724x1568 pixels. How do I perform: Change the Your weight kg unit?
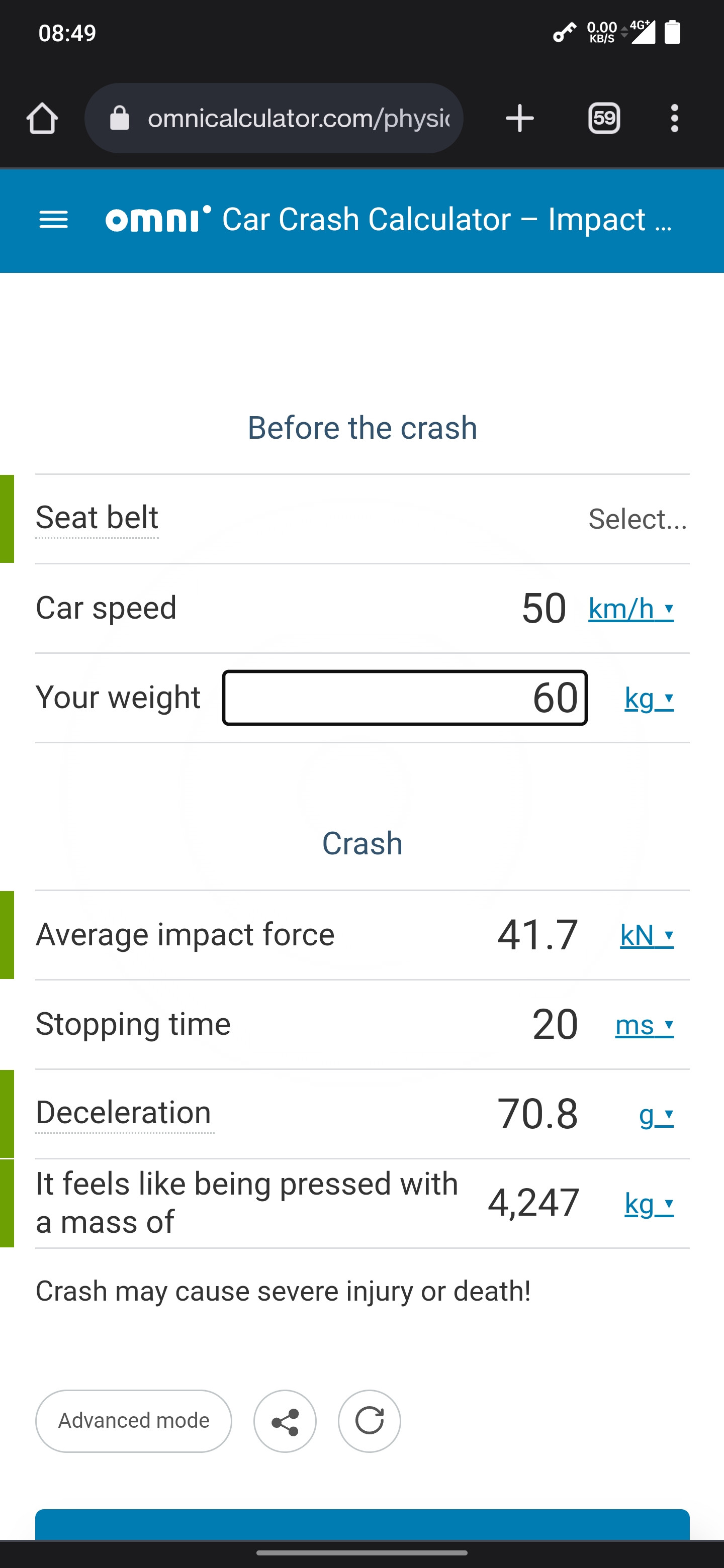coord(649,698)
